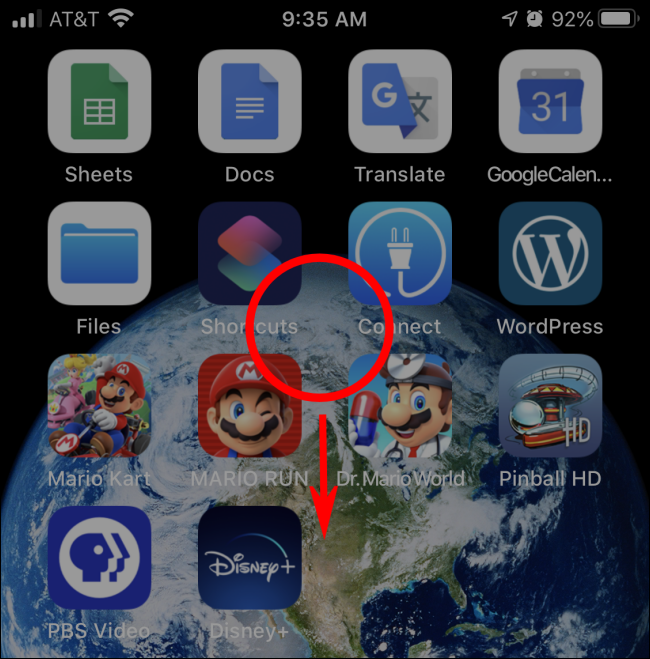Screen dimensions: 650x659
Task: Open Google Calendar
Action: [550, 100]
